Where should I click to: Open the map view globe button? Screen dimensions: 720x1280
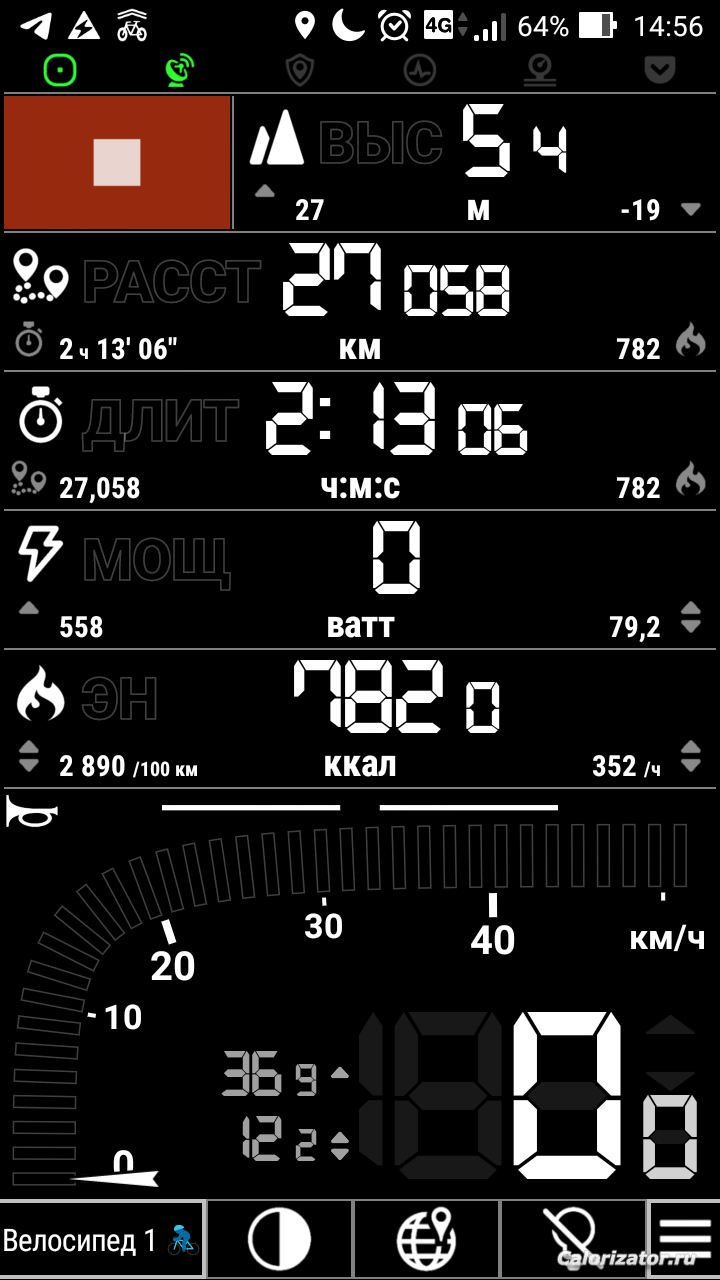pos(426,1241)
